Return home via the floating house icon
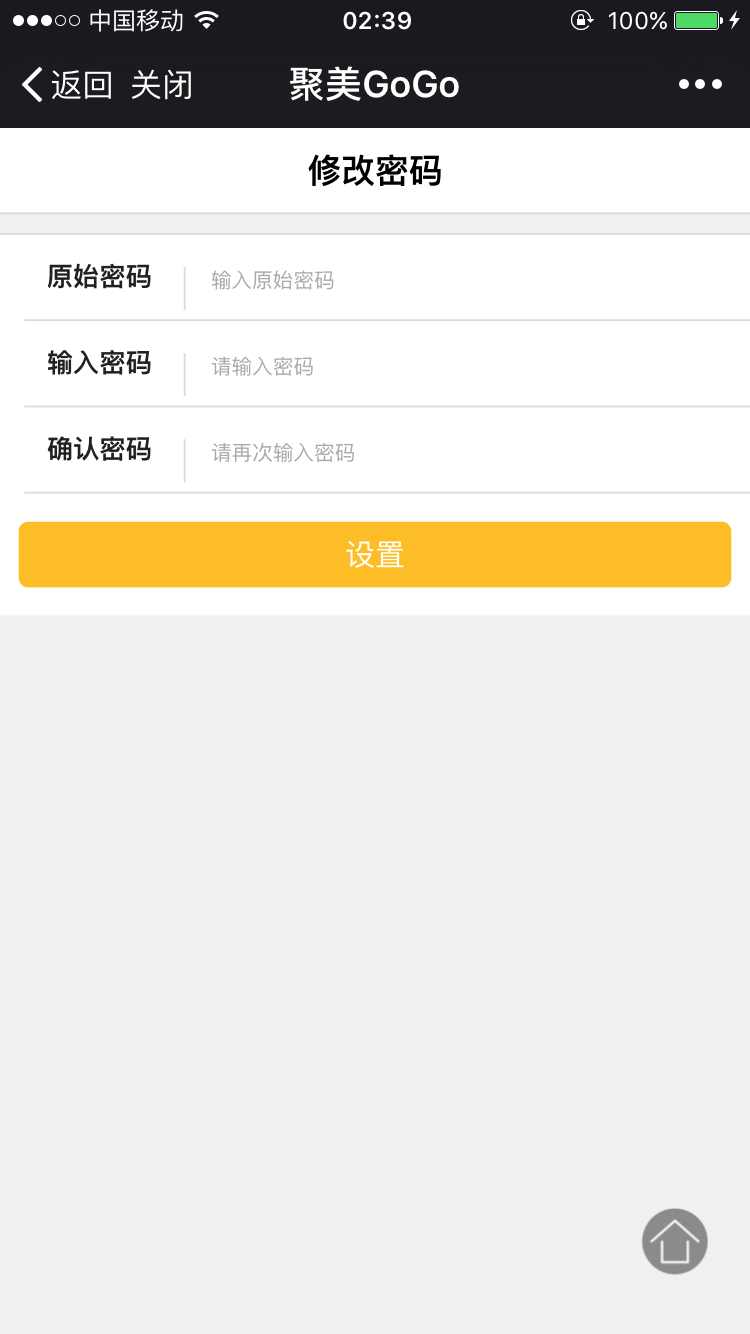This screenshot has height=1334, width=750. tap(675, 1241)
